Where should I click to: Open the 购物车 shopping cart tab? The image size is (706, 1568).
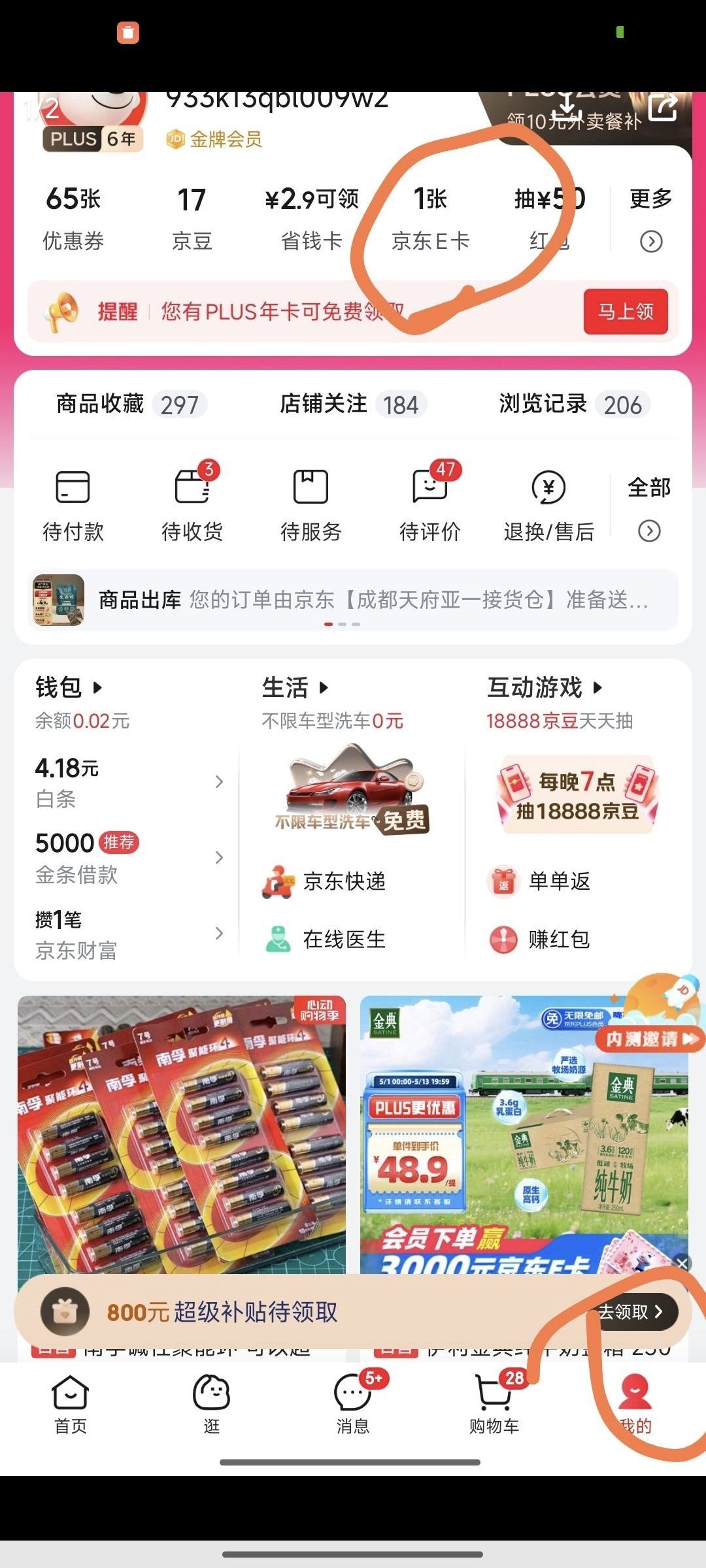coord(494,1403)
